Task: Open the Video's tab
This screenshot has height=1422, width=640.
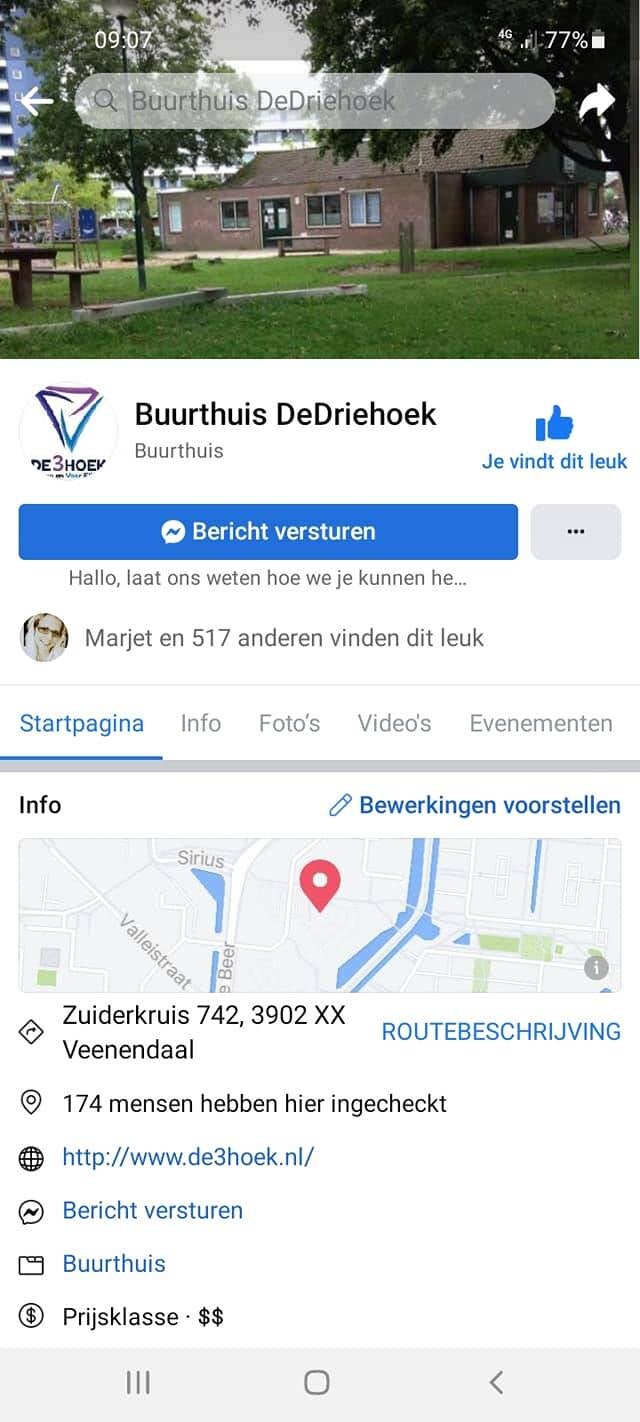Action: 394,723
